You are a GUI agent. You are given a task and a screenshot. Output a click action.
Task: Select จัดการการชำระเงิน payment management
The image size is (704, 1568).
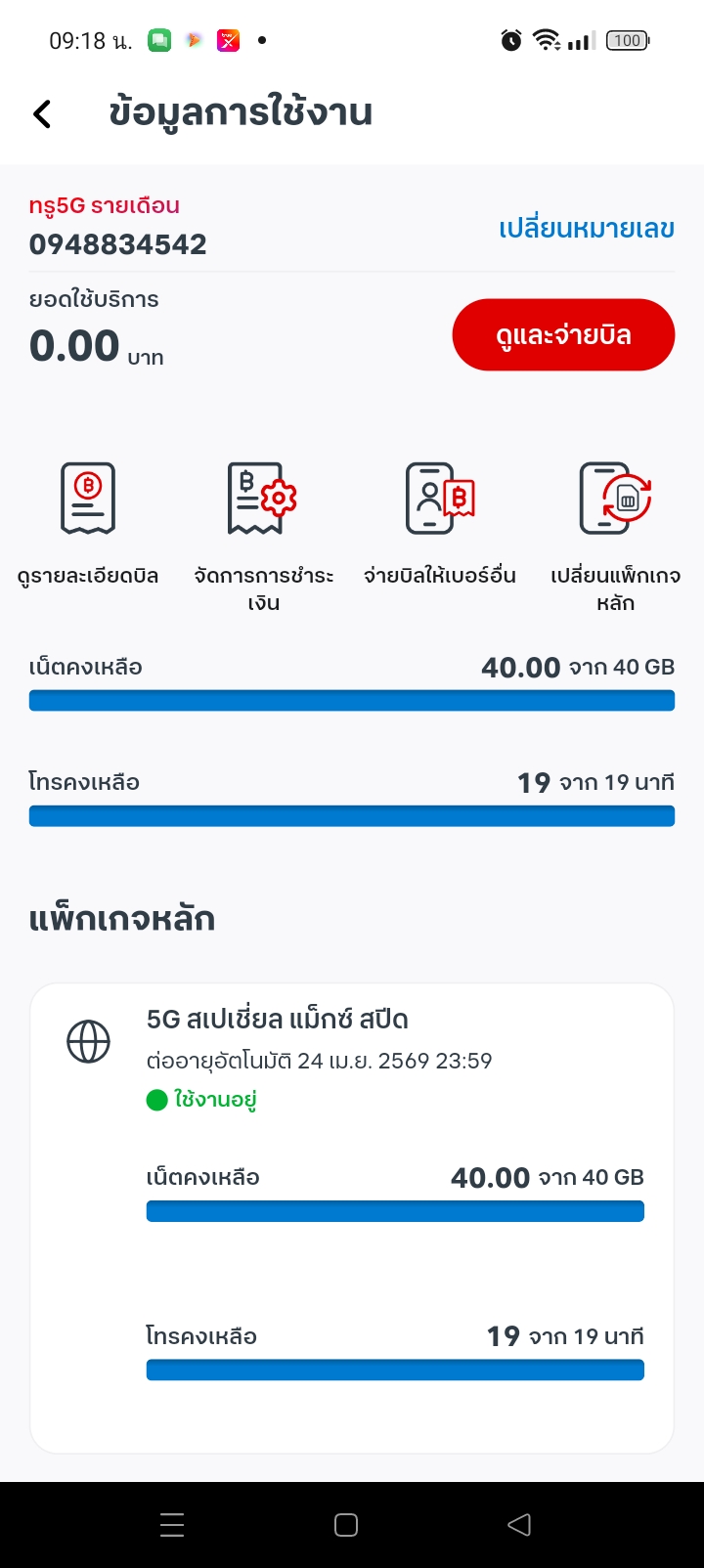click(263, 535)
